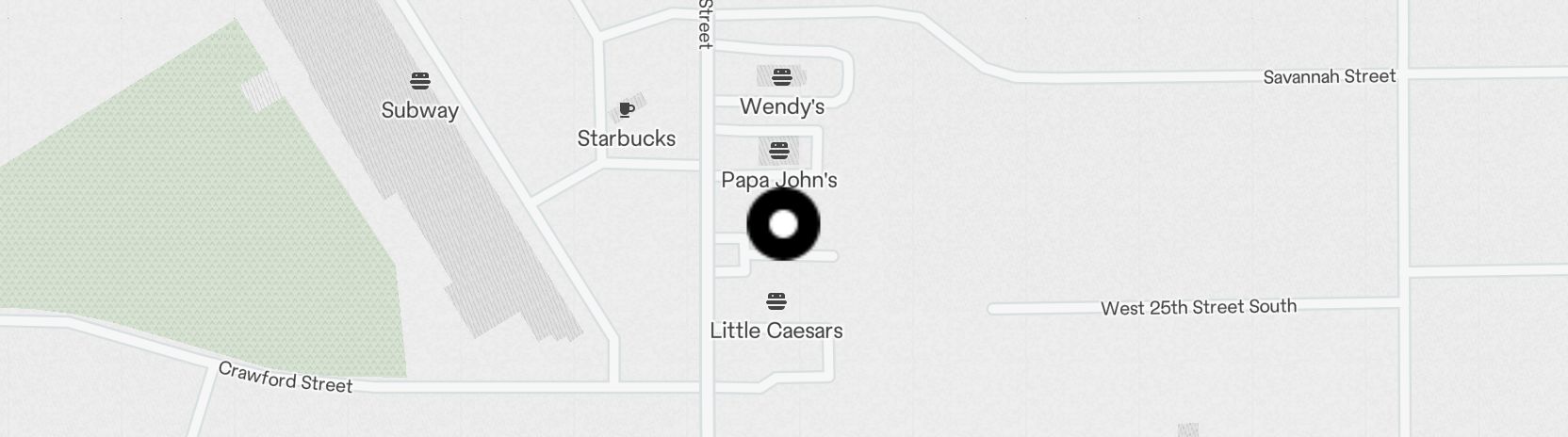Select the Subway restaurant marker
The image size is (1568, 437).
pyautogui.click(x=420, y=81)
